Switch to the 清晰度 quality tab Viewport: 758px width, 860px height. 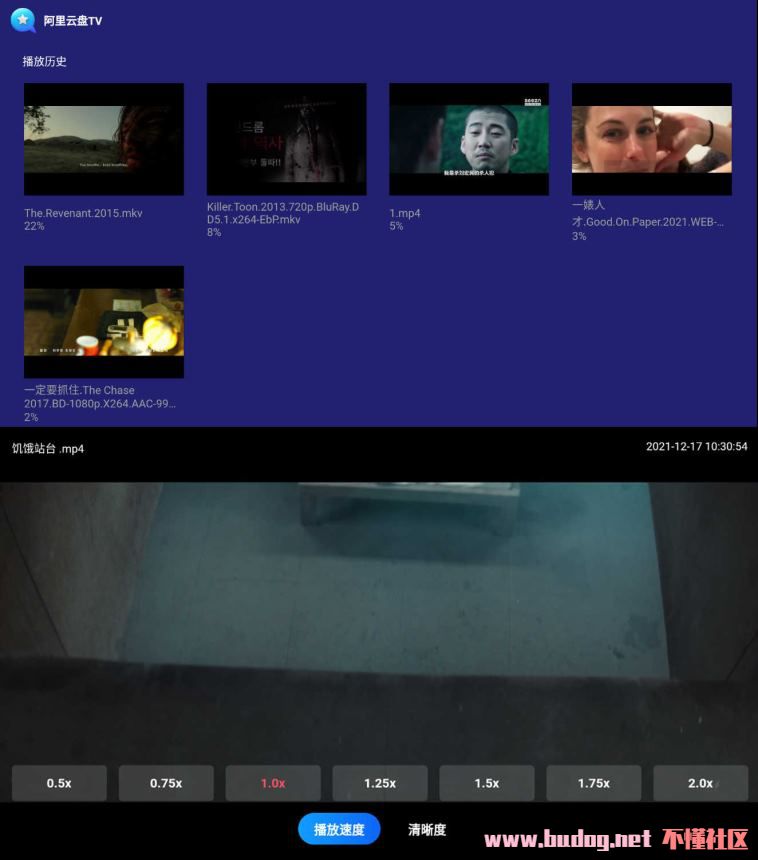tap(427, 829)
